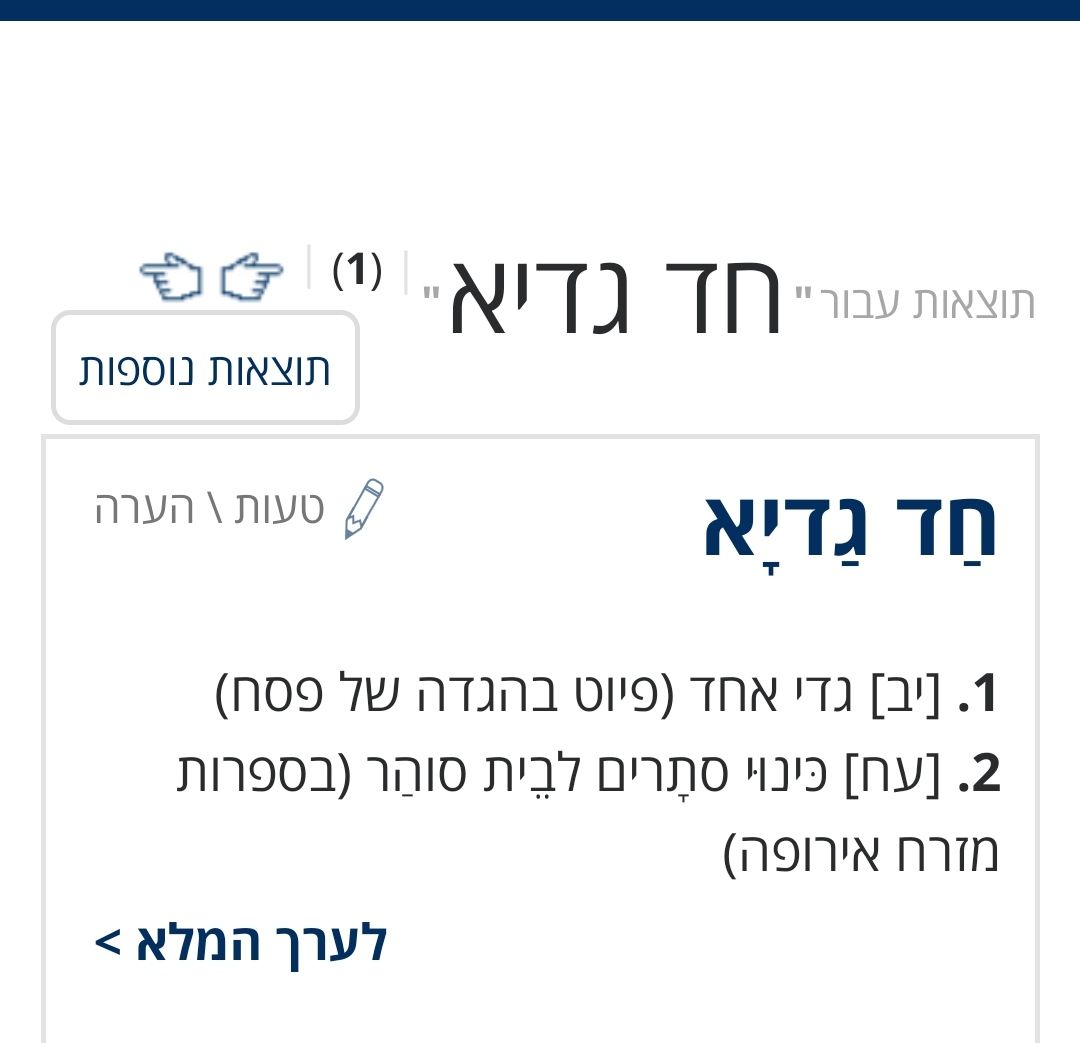This screenshot has height=1043, width=1080.
Task: Tap the left-pointing hand icon
Action: 171,276
